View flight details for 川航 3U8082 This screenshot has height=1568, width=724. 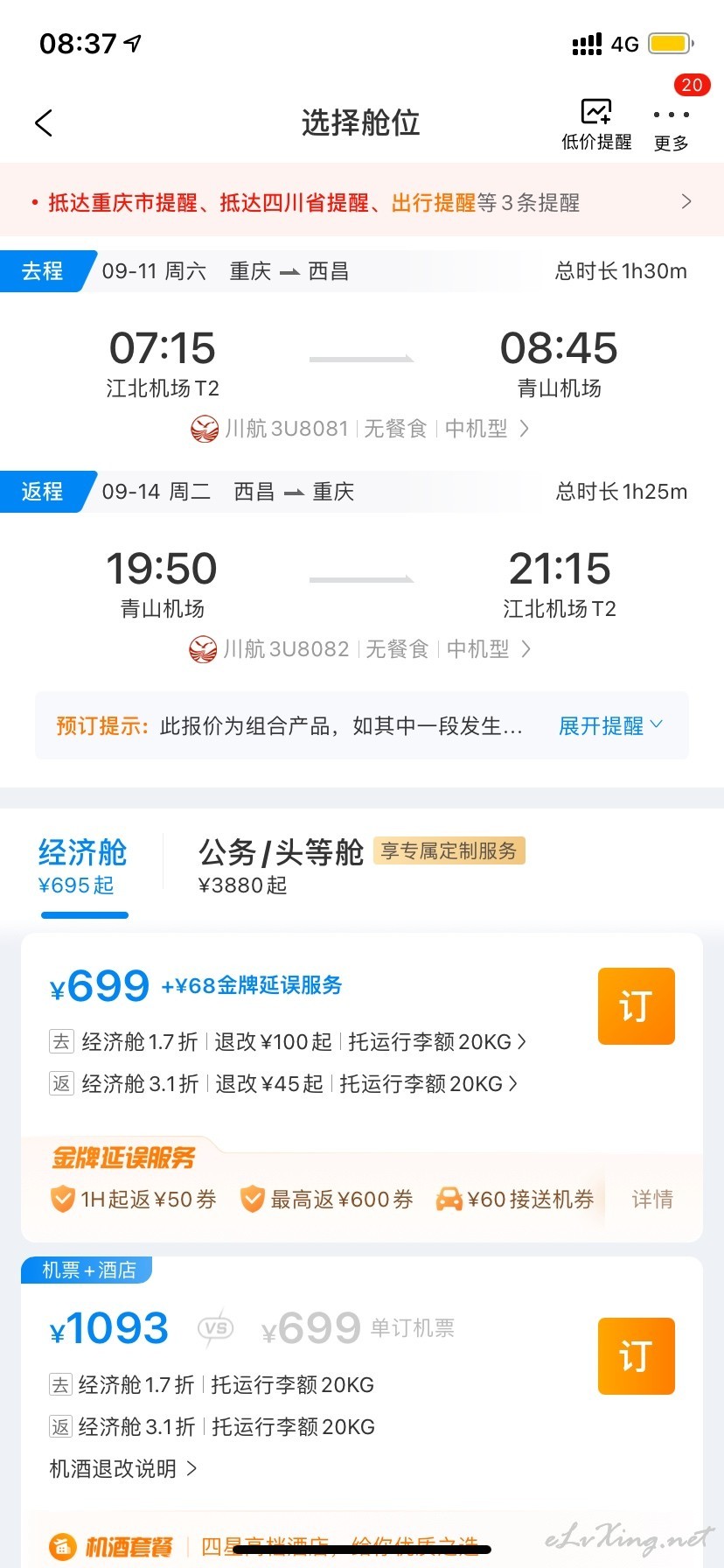[359, 649]
